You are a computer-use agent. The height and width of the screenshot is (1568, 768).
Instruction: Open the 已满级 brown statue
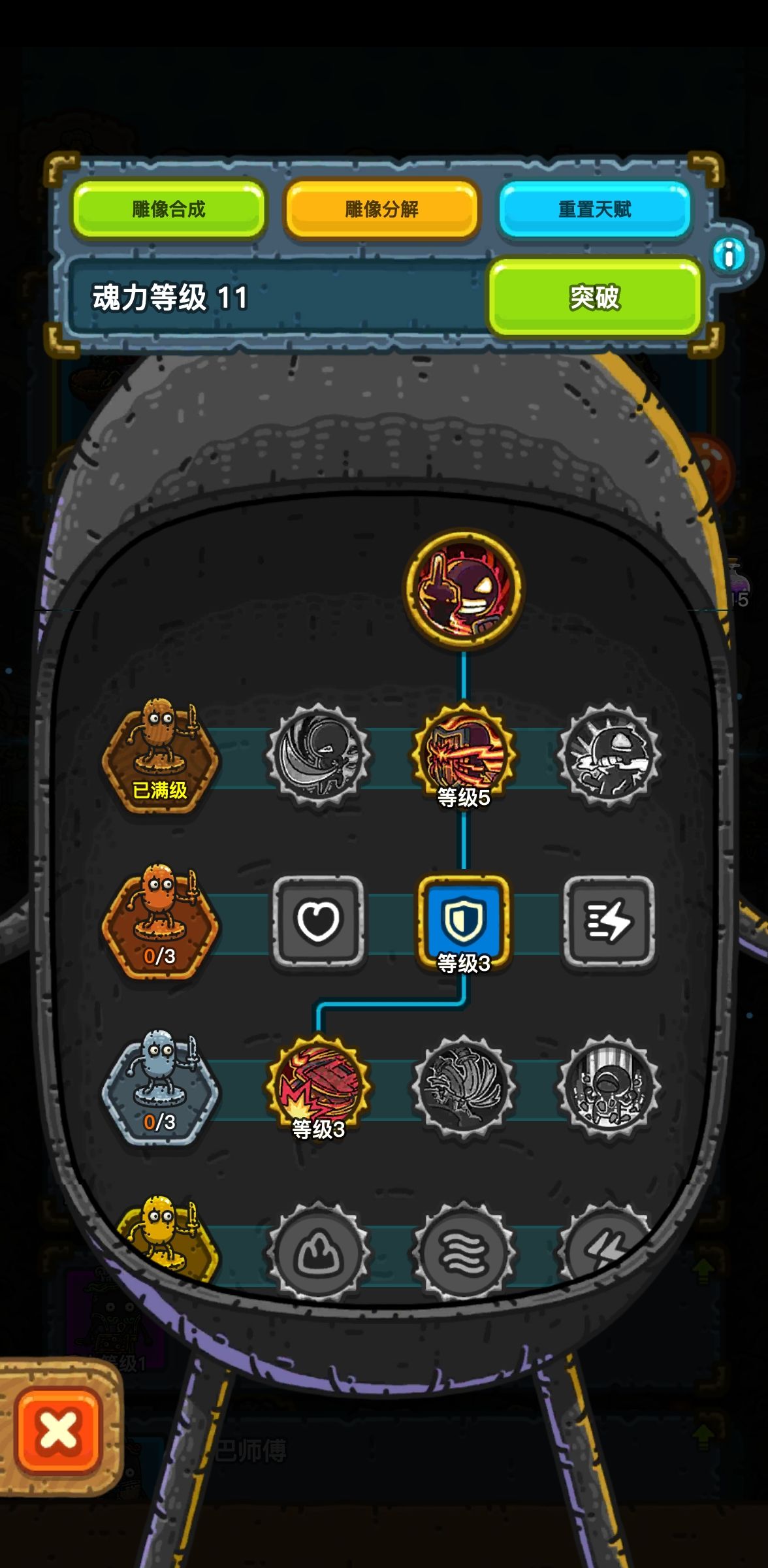pos(160,758)
